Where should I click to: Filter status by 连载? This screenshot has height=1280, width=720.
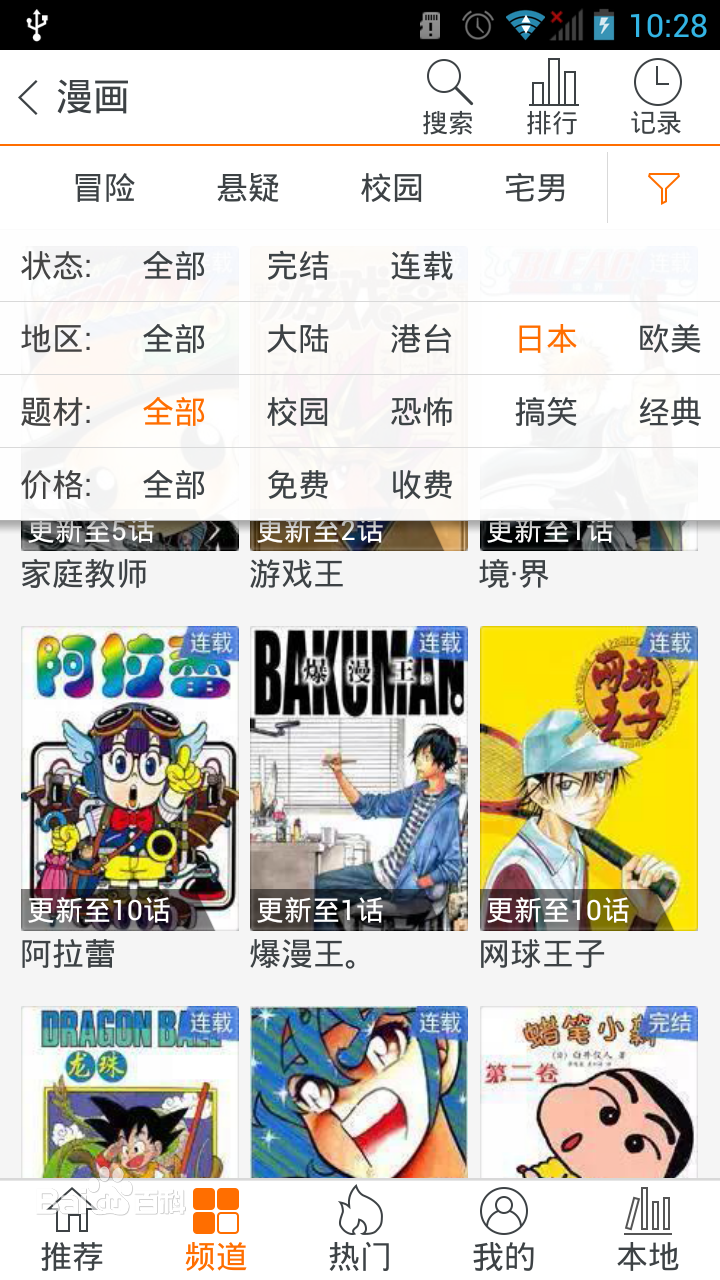(x=422, y=266)
